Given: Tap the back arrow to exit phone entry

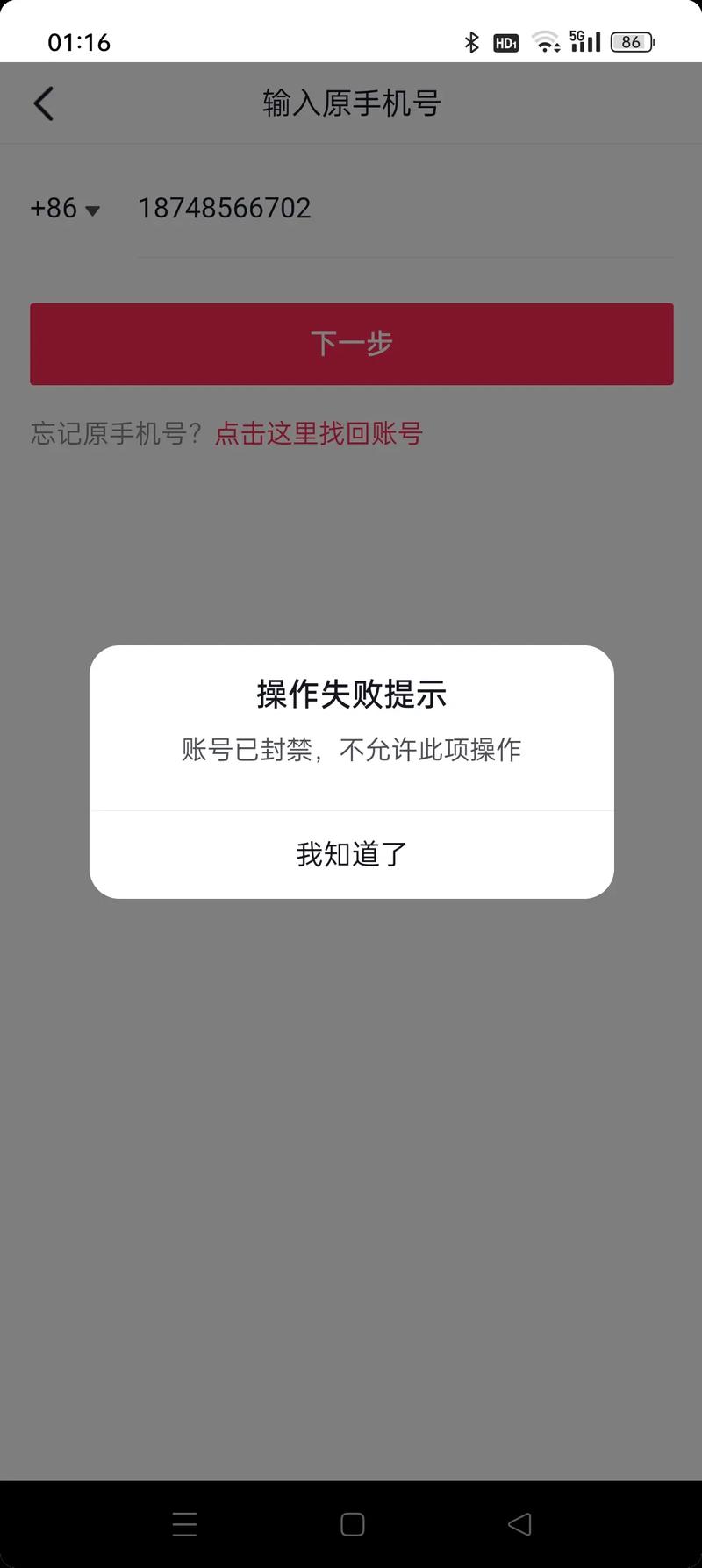Looking at the screenshot, I should 44,103.
